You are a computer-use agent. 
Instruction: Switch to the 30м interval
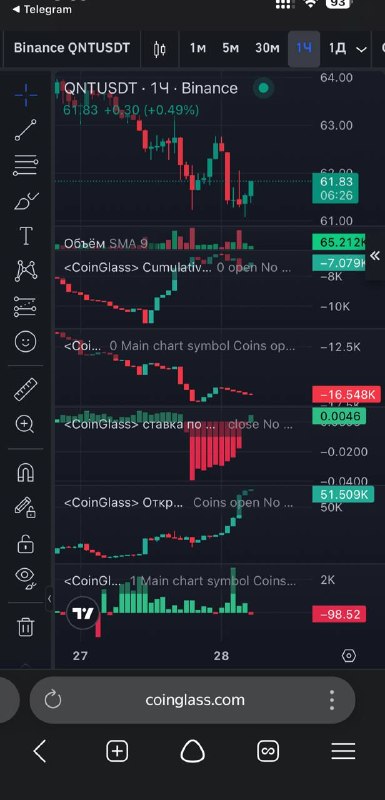pyautogui.click(x=267, y=48)
